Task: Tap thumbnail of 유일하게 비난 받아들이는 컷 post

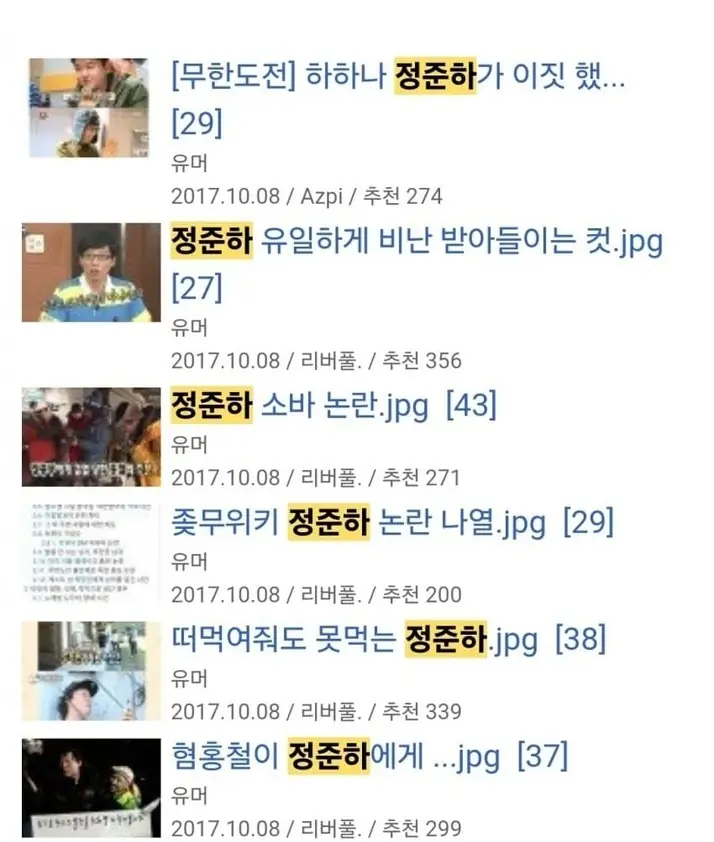Action: 91,272
